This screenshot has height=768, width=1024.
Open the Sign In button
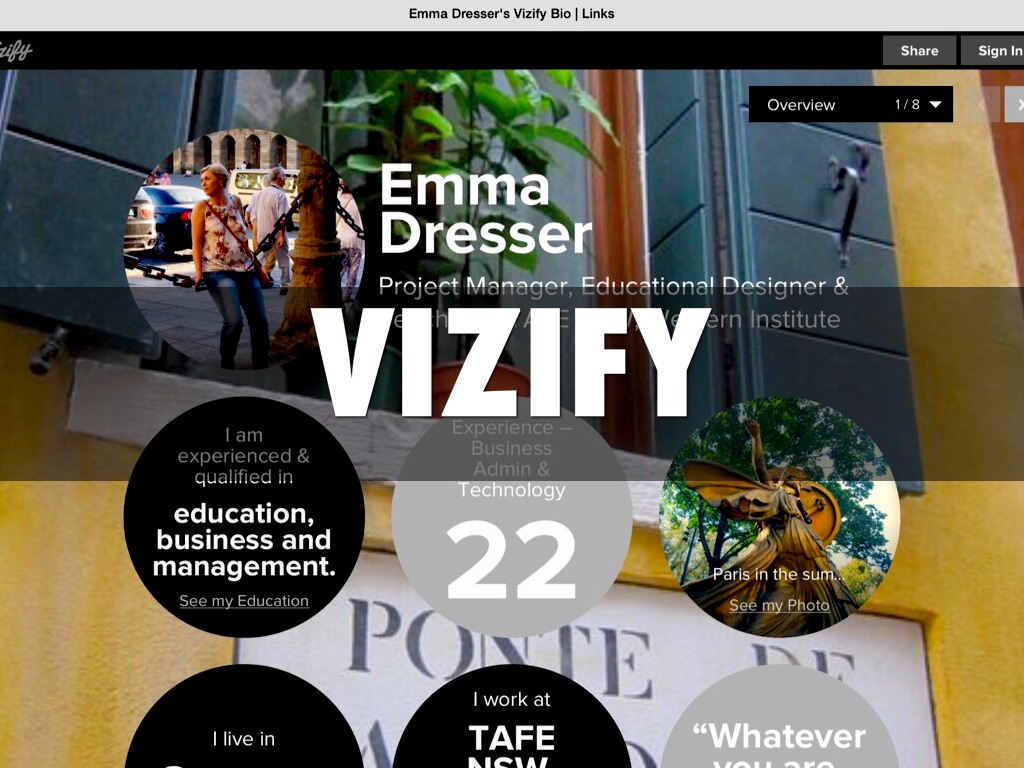point(996,51)
